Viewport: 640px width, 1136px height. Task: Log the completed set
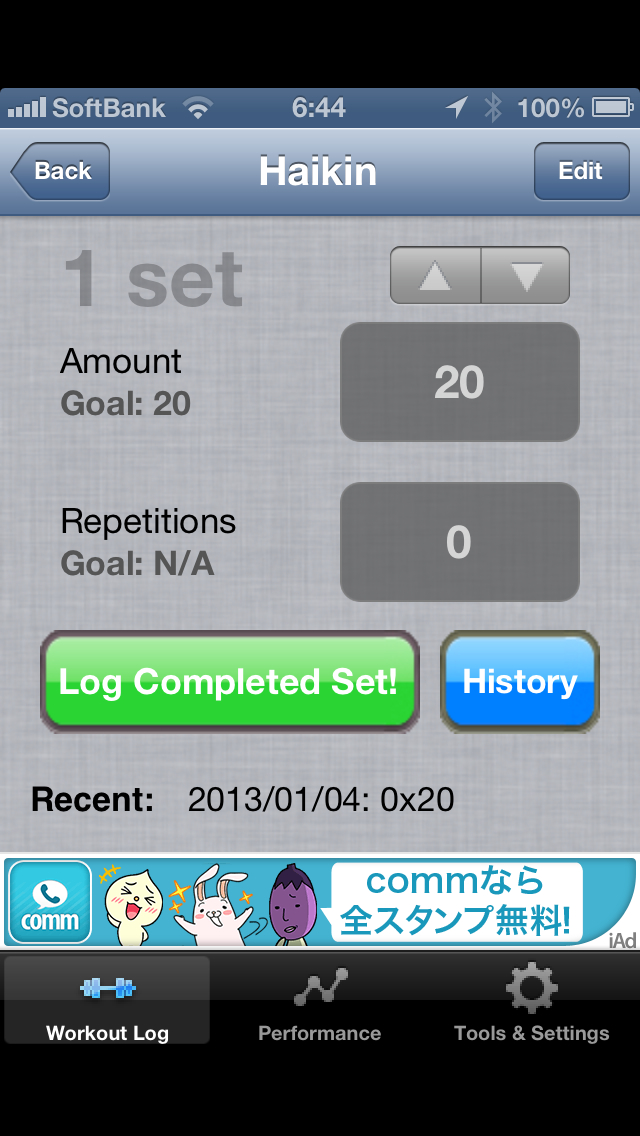click(229, 682)
